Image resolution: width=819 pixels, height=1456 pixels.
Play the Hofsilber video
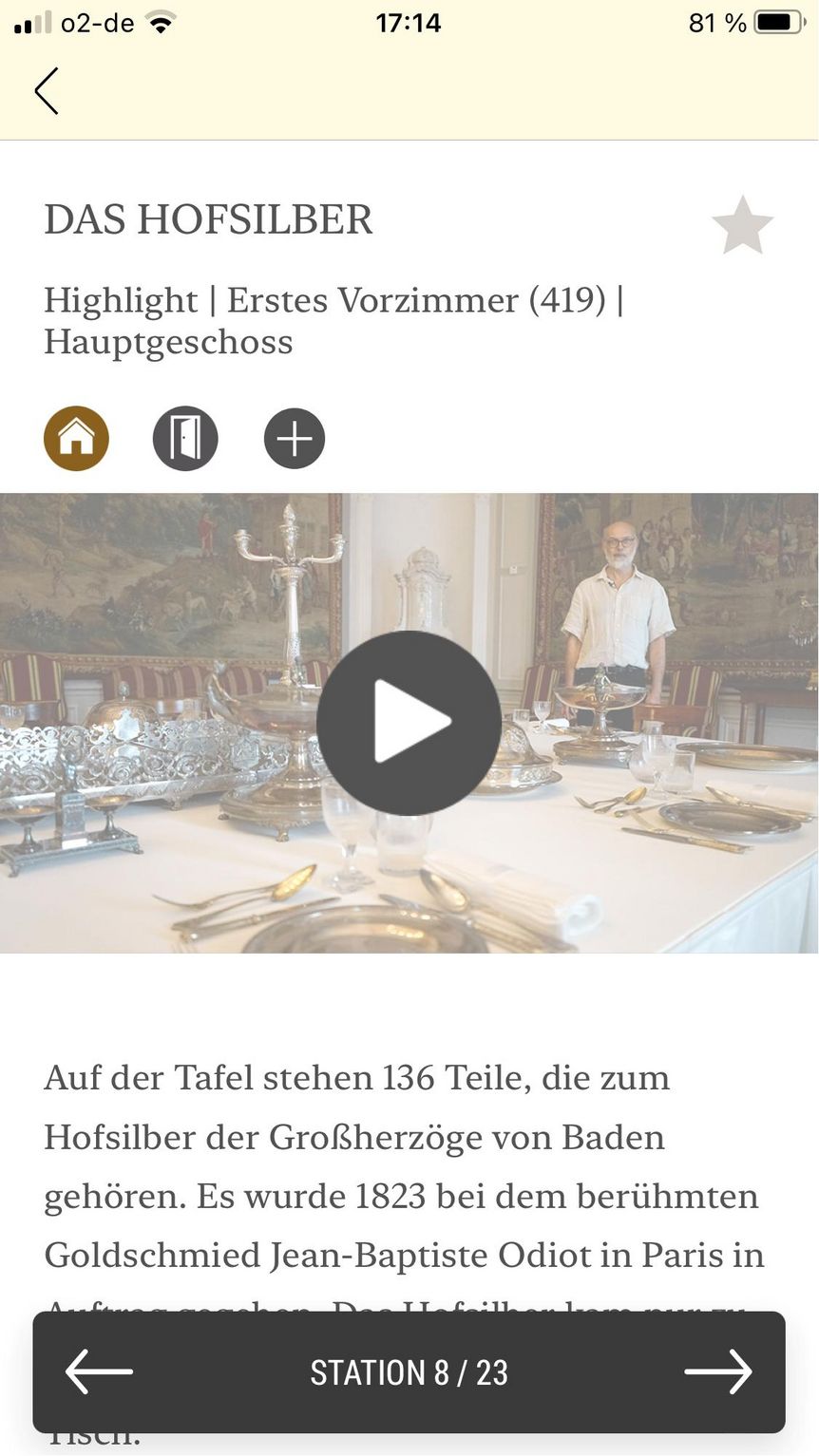pos(409,723)
